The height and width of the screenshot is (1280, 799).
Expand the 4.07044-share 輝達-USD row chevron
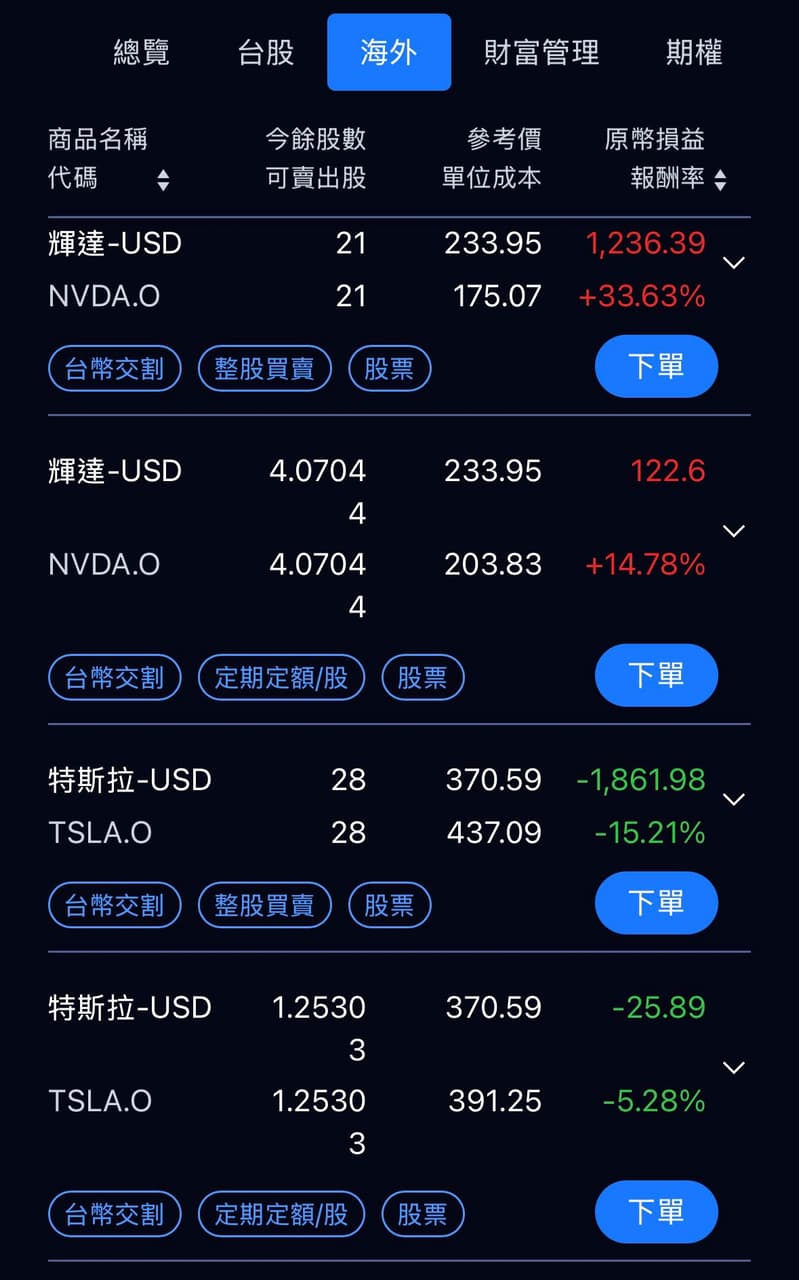click(x=734, y=531)
